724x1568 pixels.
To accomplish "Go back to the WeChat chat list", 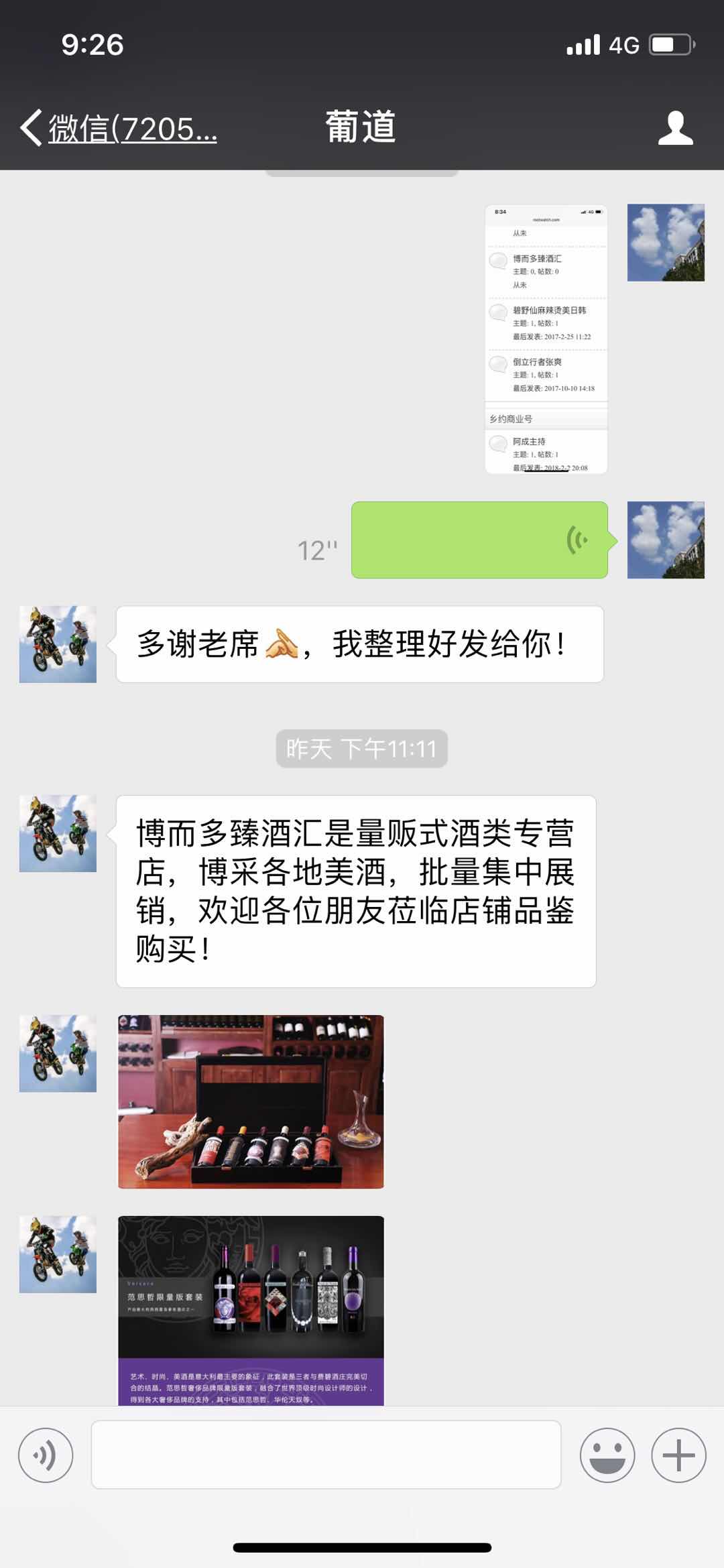I will (117, 127).
